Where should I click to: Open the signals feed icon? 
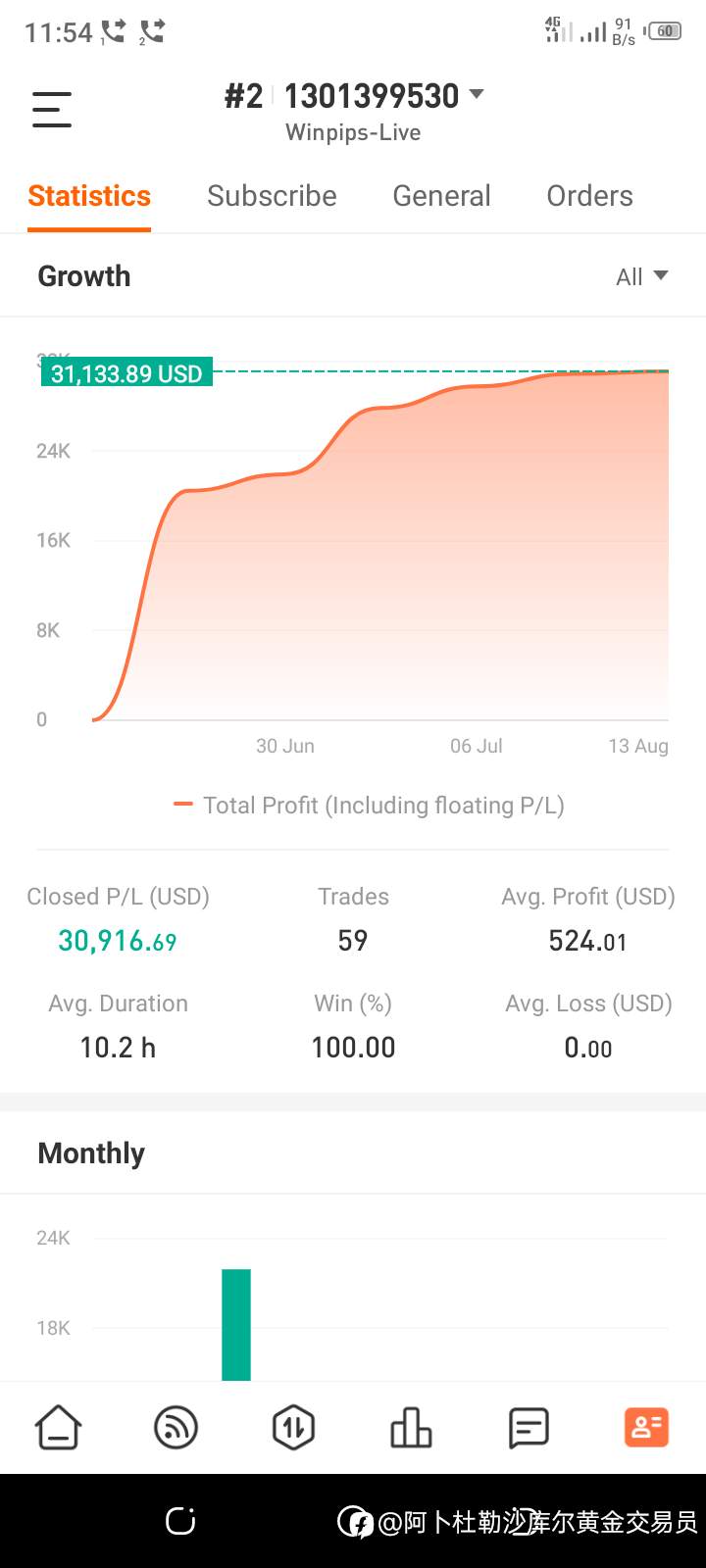tap(176, 1428)
